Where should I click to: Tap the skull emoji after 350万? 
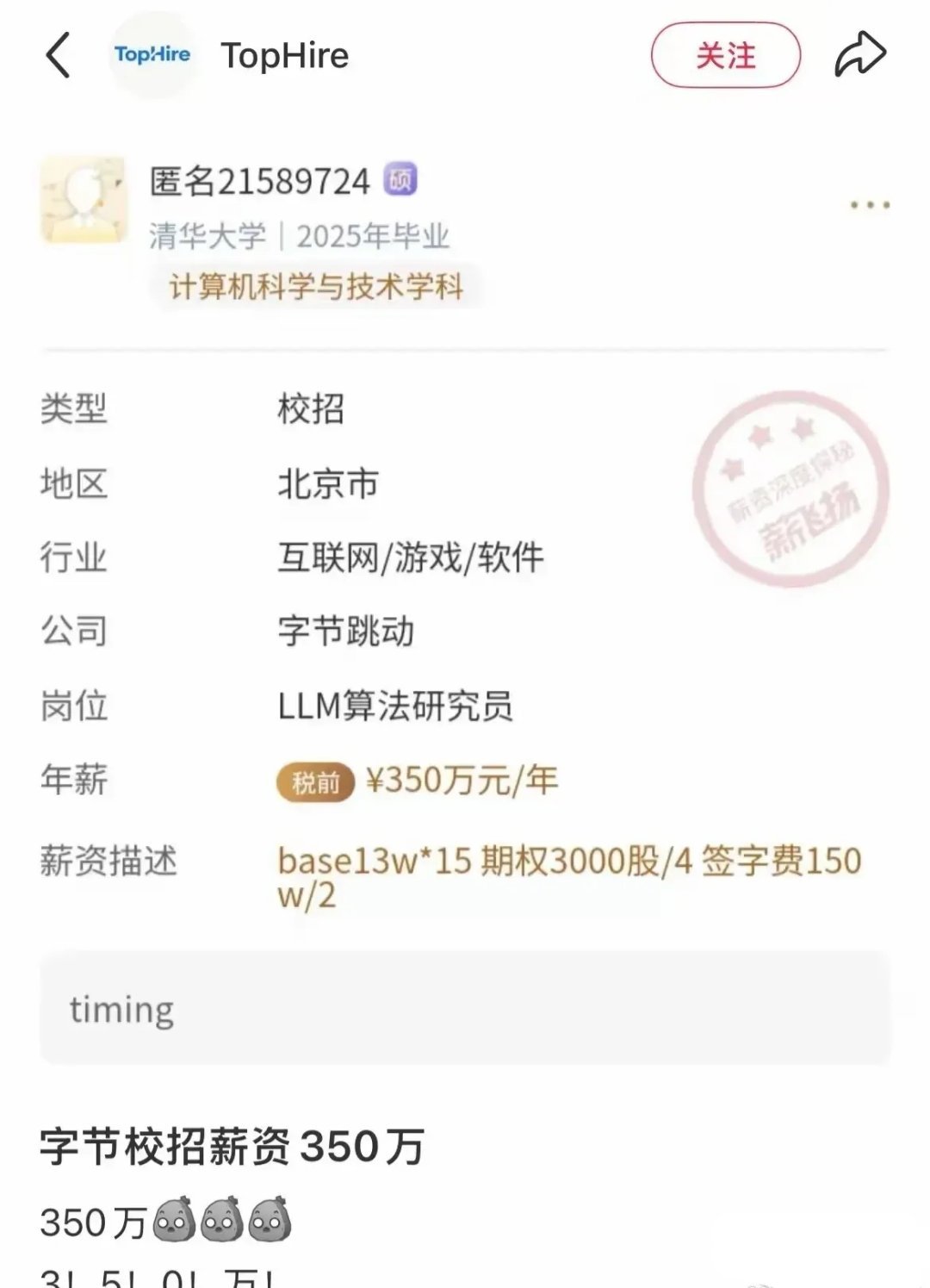click(169, 1220)
